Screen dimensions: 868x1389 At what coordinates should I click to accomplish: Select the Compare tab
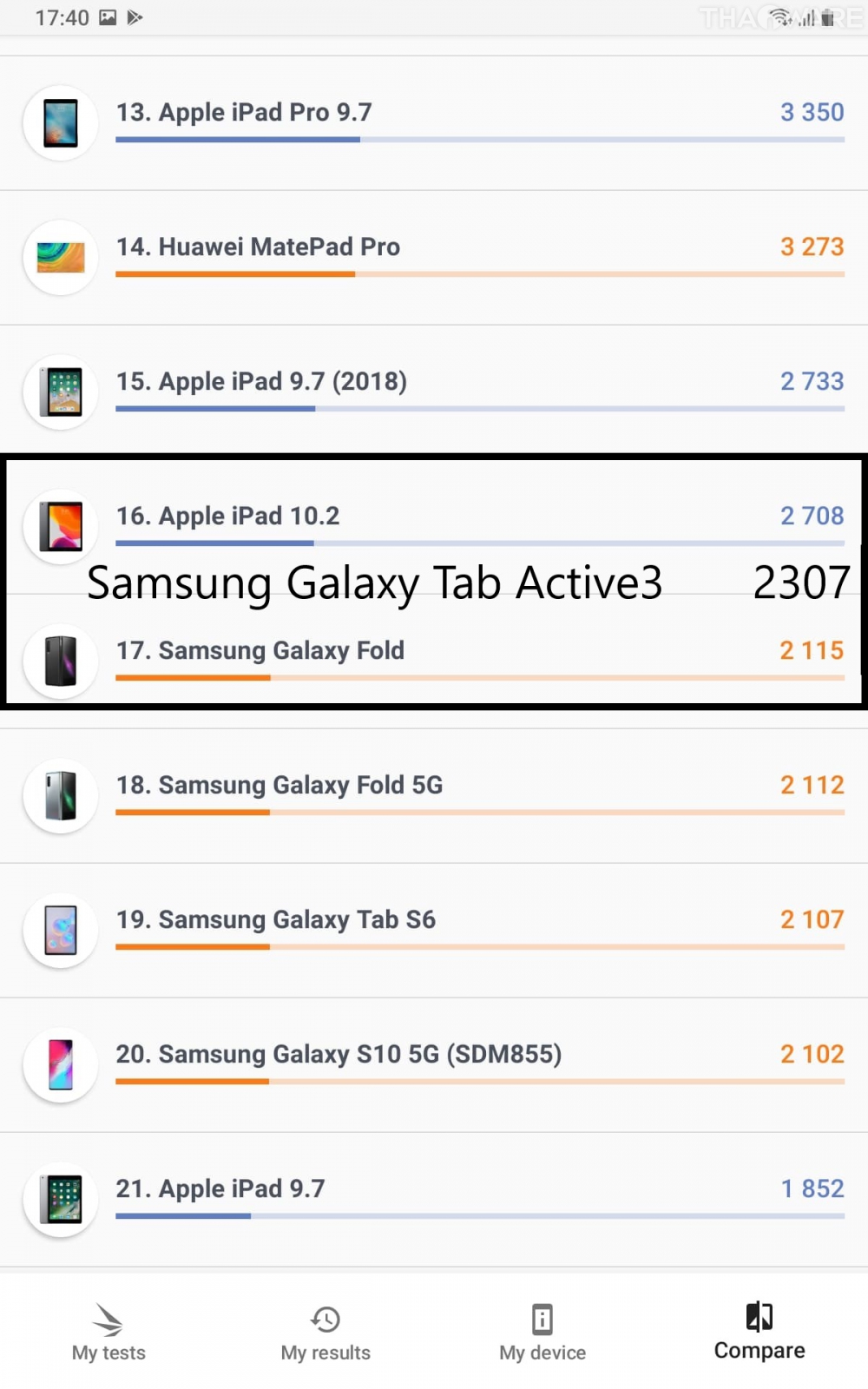(759, 1330)
